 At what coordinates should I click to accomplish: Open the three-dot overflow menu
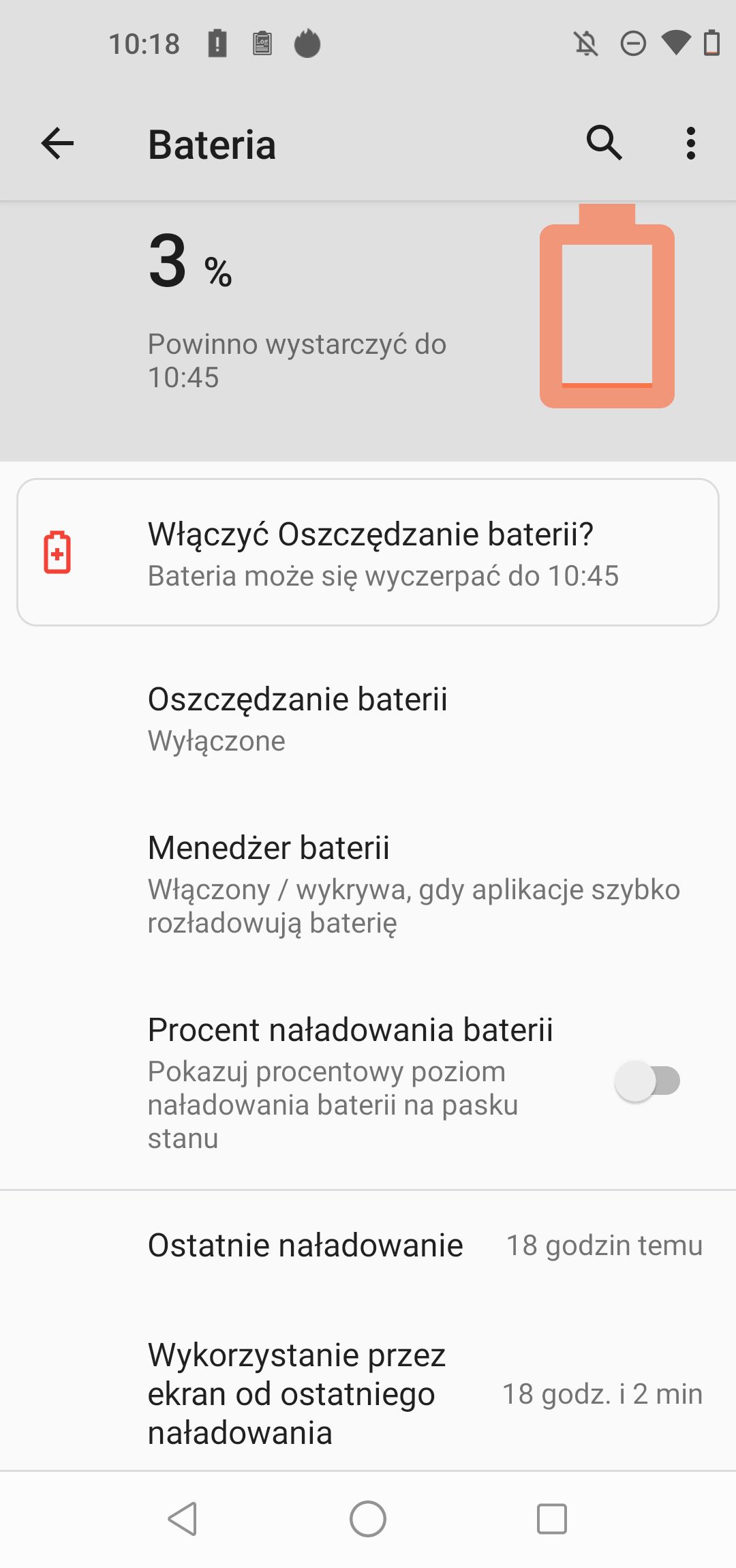coord(691,143)
